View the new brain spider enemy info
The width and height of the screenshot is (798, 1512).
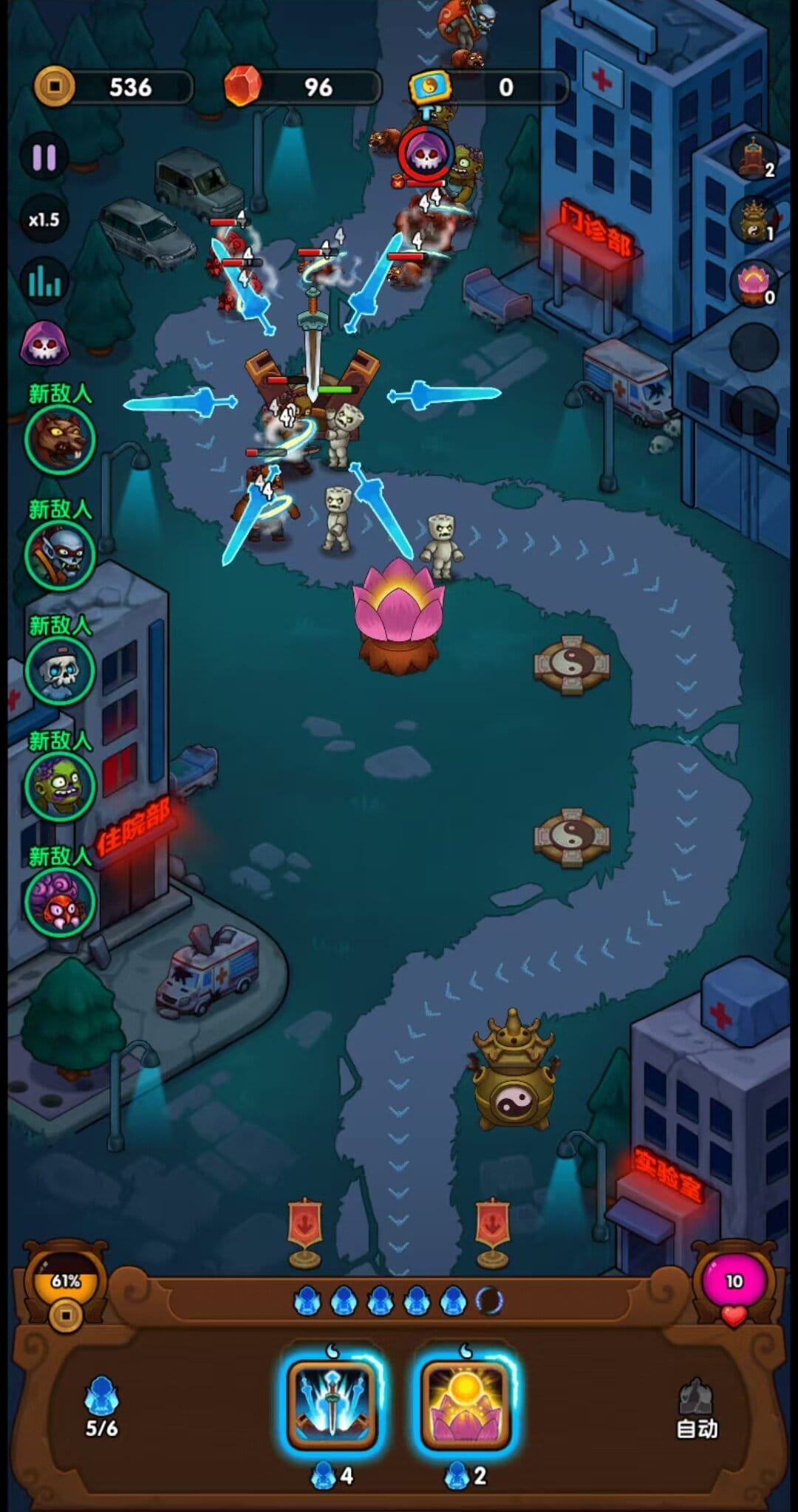tap(60, 901)
